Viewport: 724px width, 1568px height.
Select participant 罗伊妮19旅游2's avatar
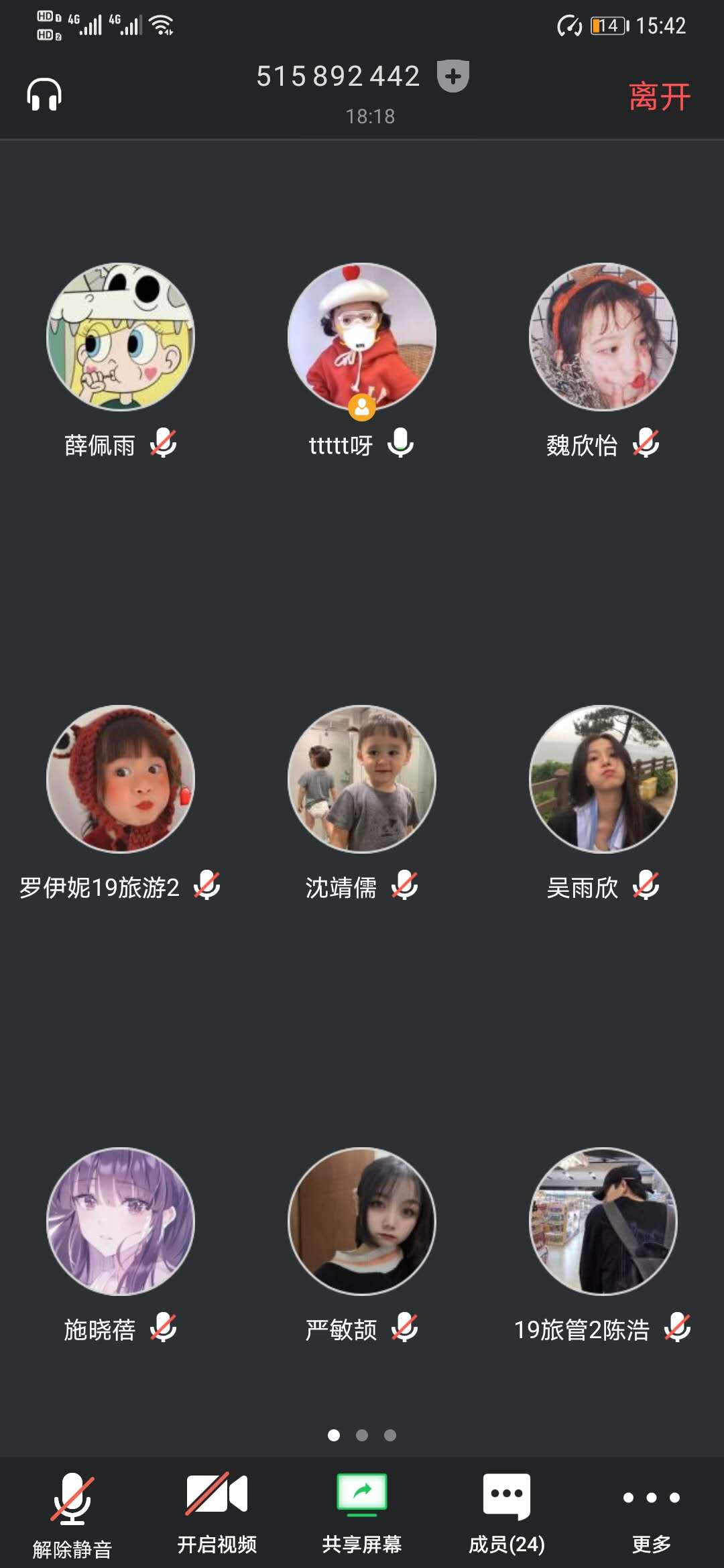[x=121, y=779]
